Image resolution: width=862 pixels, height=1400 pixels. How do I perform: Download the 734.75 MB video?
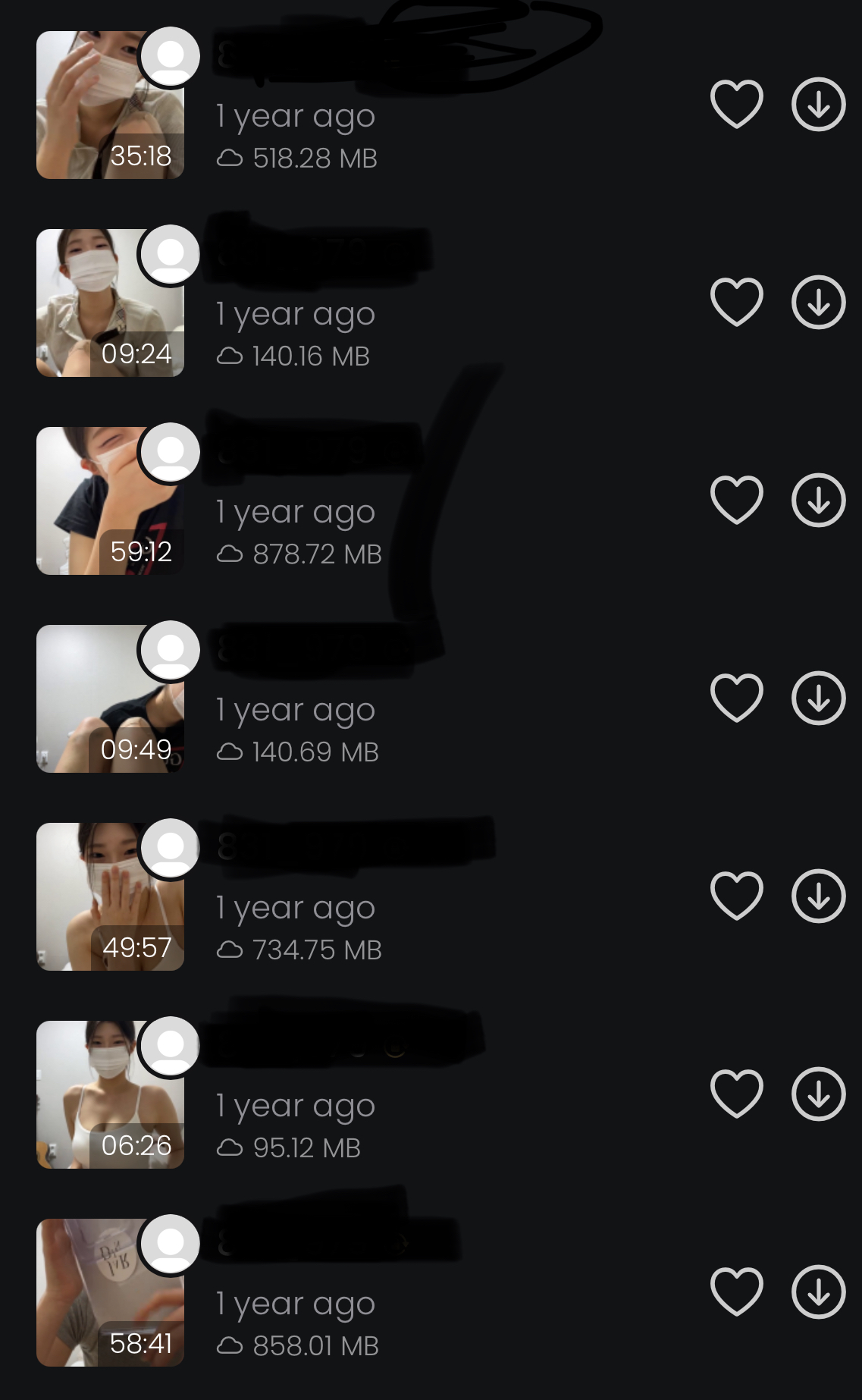818,896
